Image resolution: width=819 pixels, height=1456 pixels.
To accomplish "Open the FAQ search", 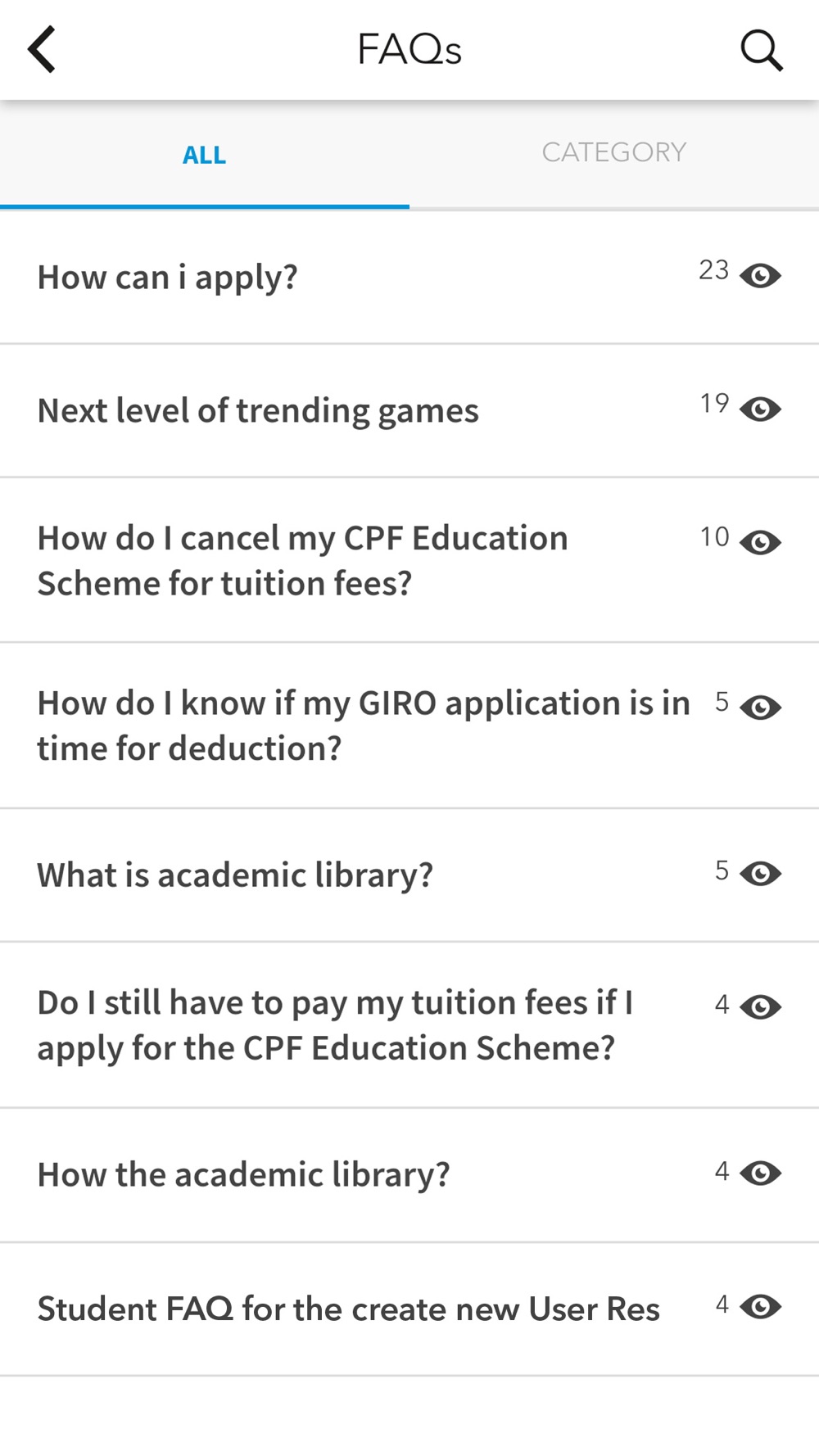I will [762, 50].
